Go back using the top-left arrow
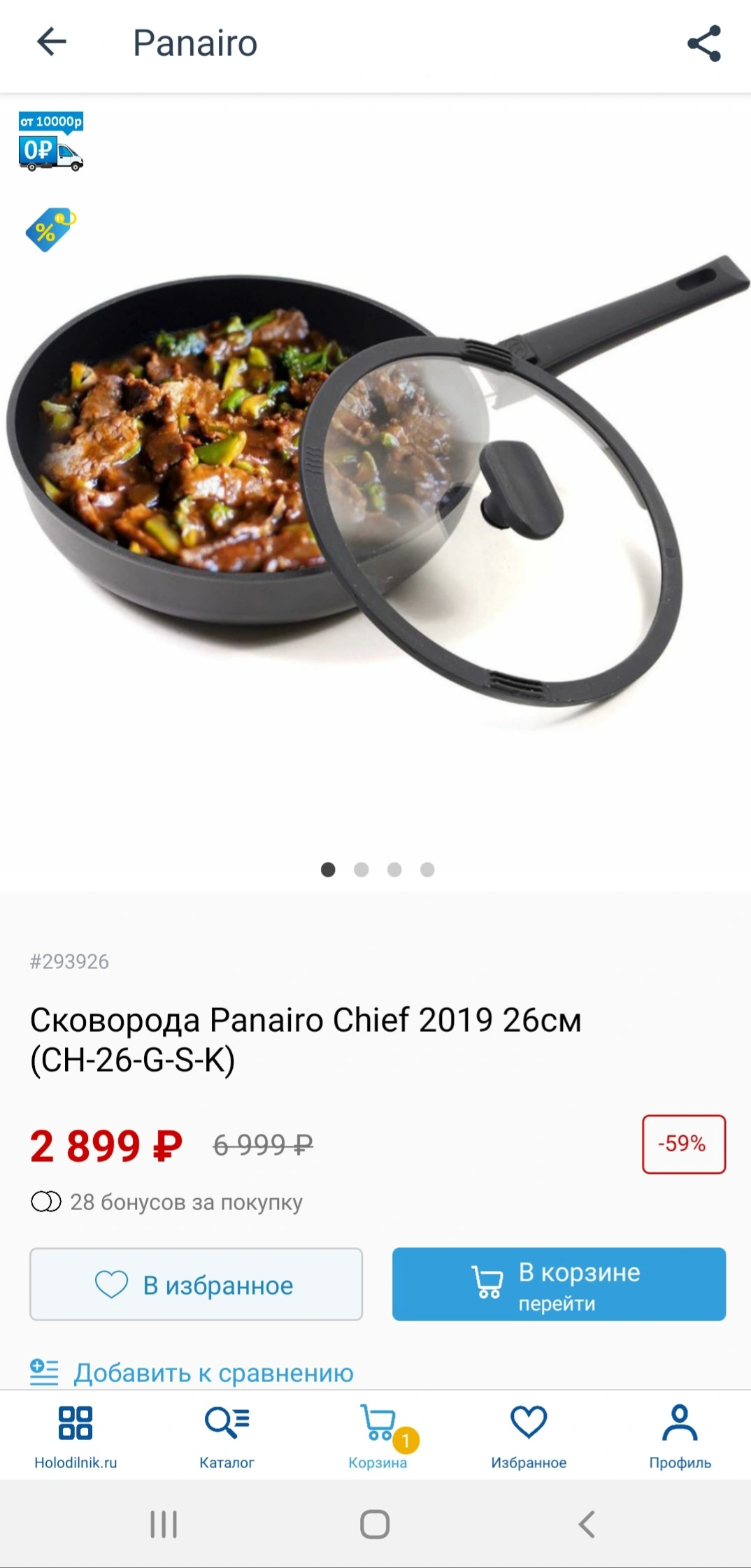The width and height of the screenshot is (751, 1568). coord(51,43)
